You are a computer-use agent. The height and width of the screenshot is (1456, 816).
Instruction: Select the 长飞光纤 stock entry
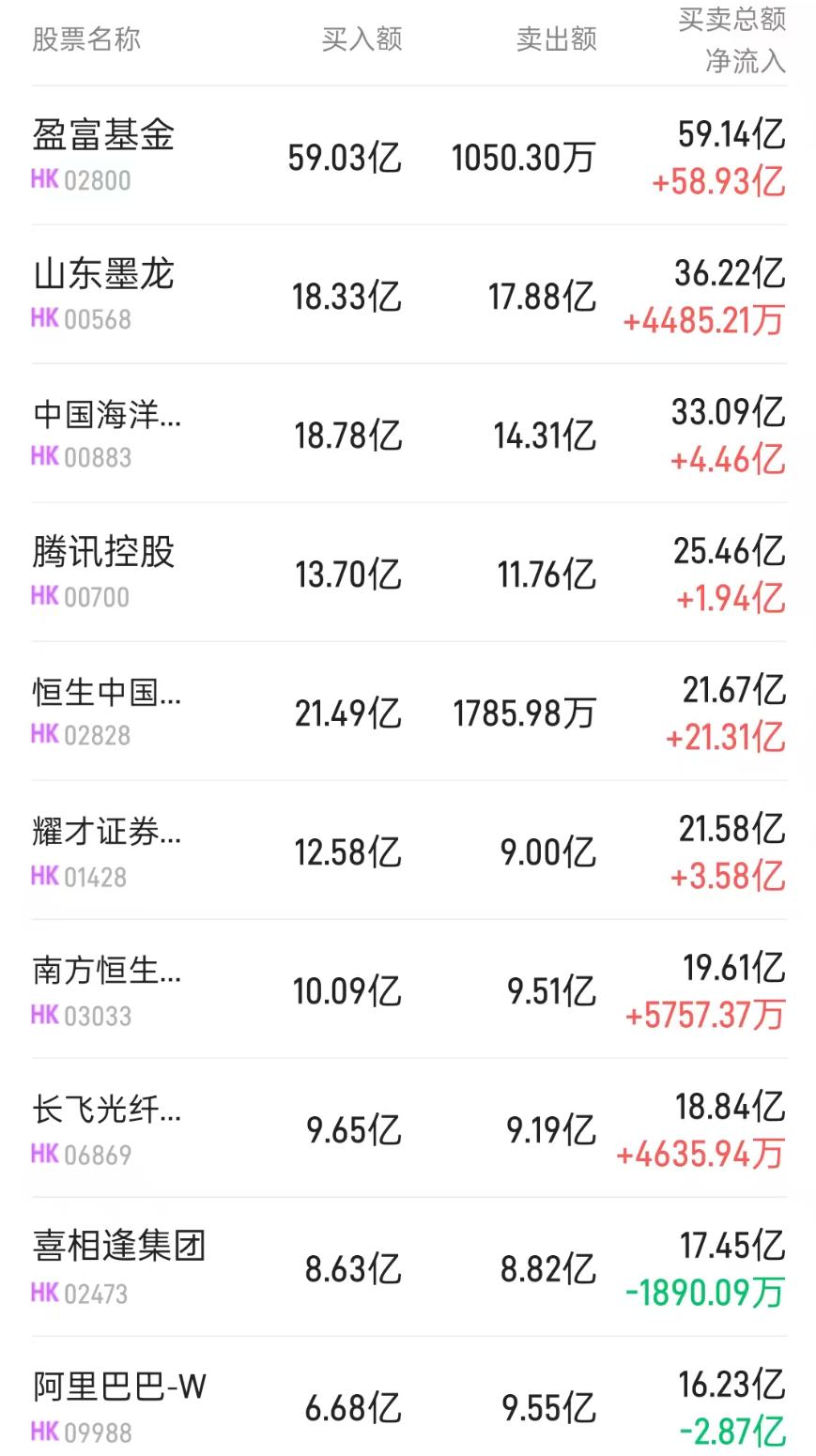coord(106,1109)
